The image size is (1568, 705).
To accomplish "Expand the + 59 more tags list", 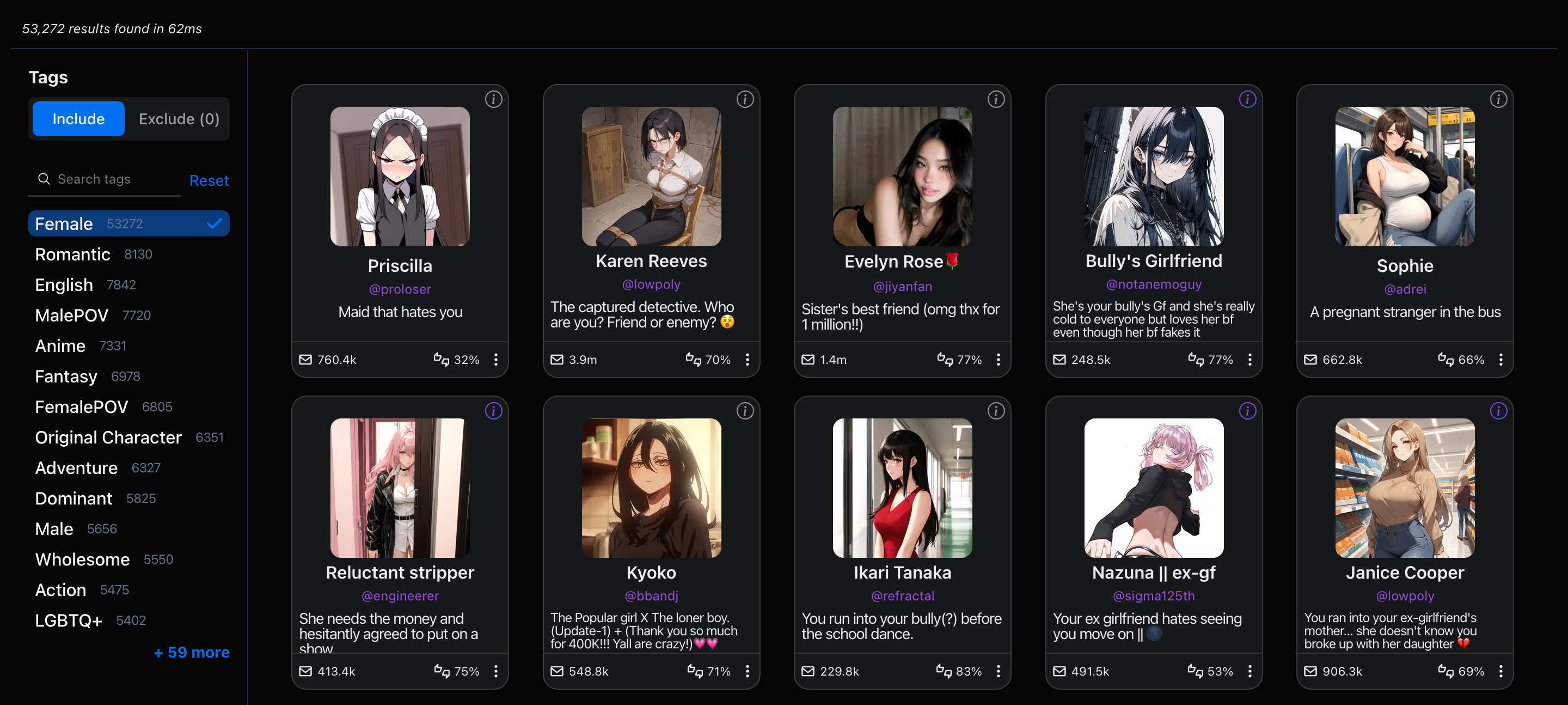I will point(191,652).
